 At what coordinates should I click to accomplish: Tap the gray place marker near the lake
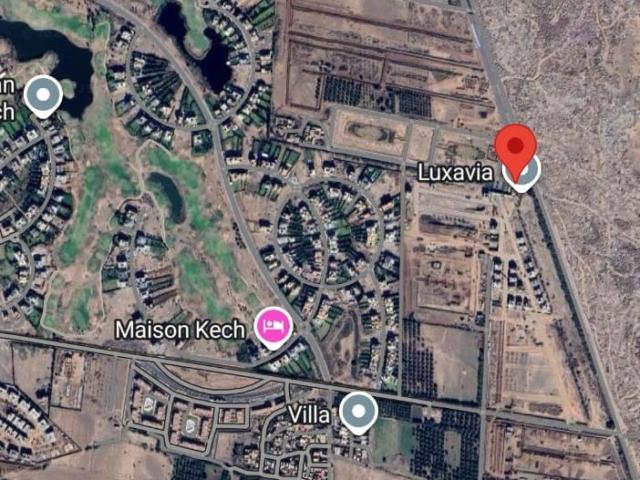coord(43,96)
